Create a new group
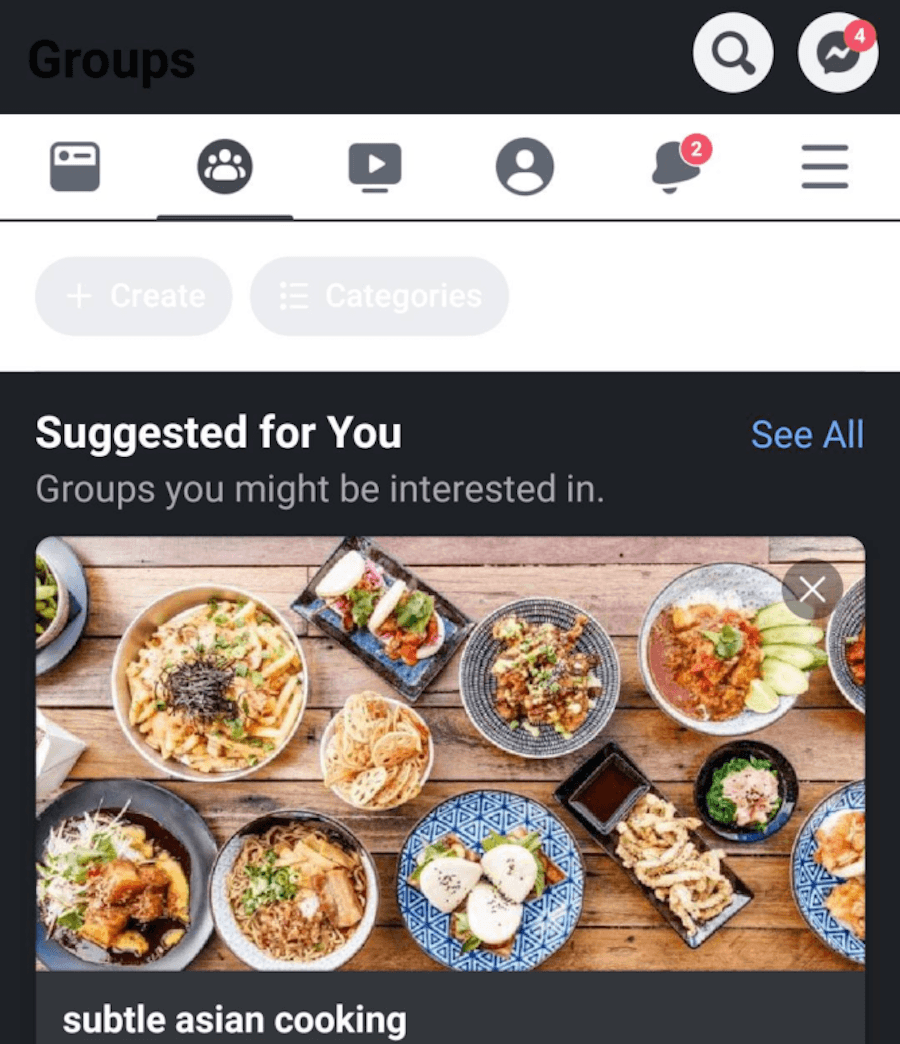The width and height of the screenshot is (900, 1044). click(x=133, y=296)
